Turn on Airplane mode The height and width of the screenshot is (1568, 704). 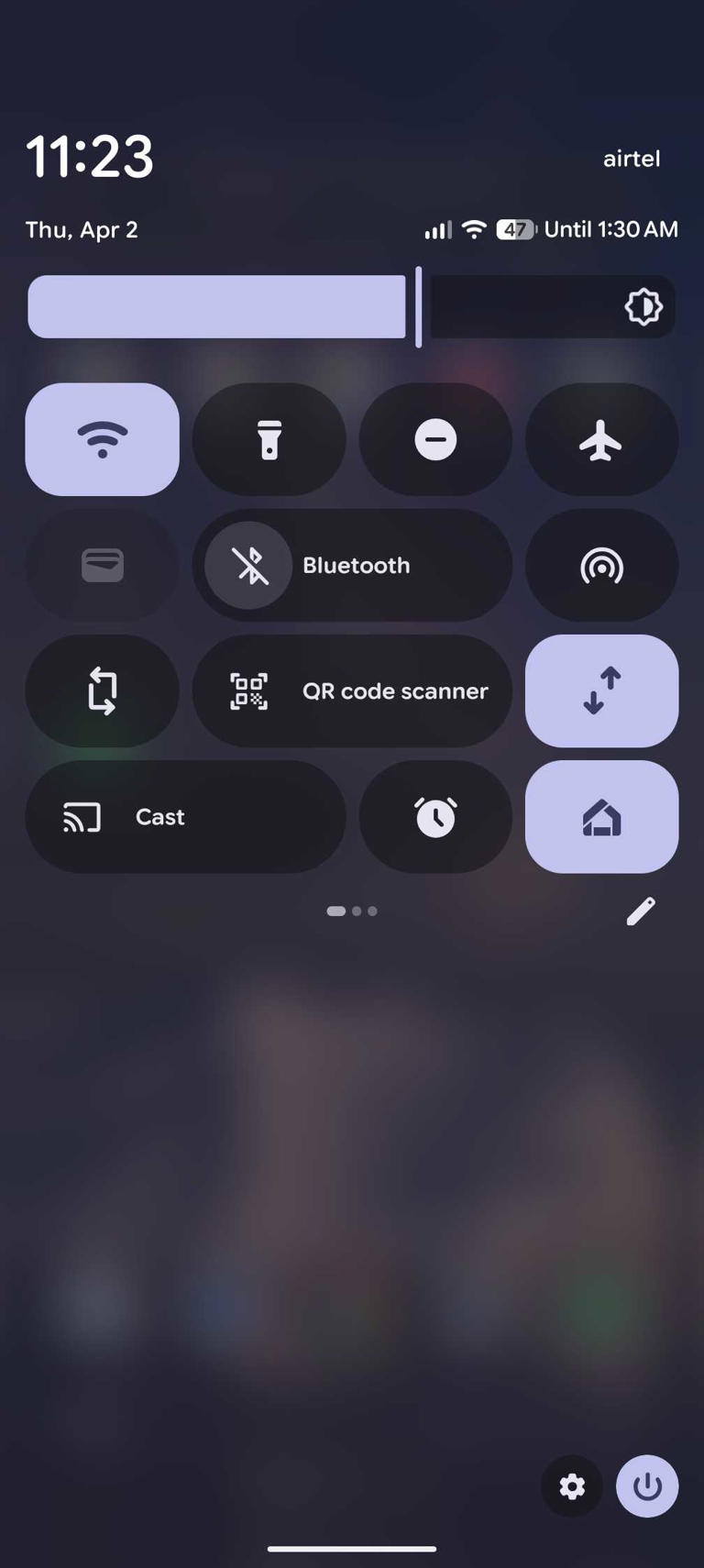pyautogui.click(x=601, y=439)
